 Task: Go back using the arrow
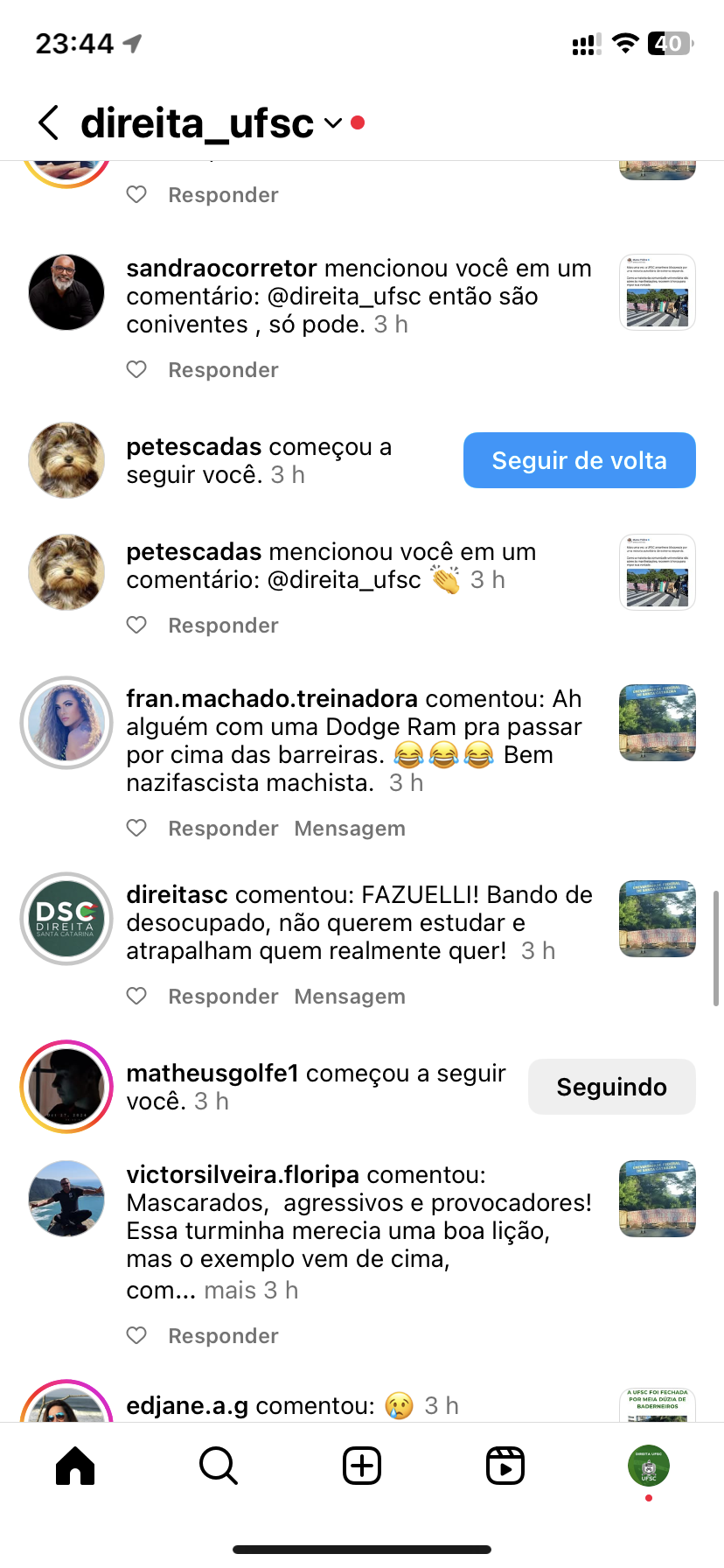tap(49, 122)
